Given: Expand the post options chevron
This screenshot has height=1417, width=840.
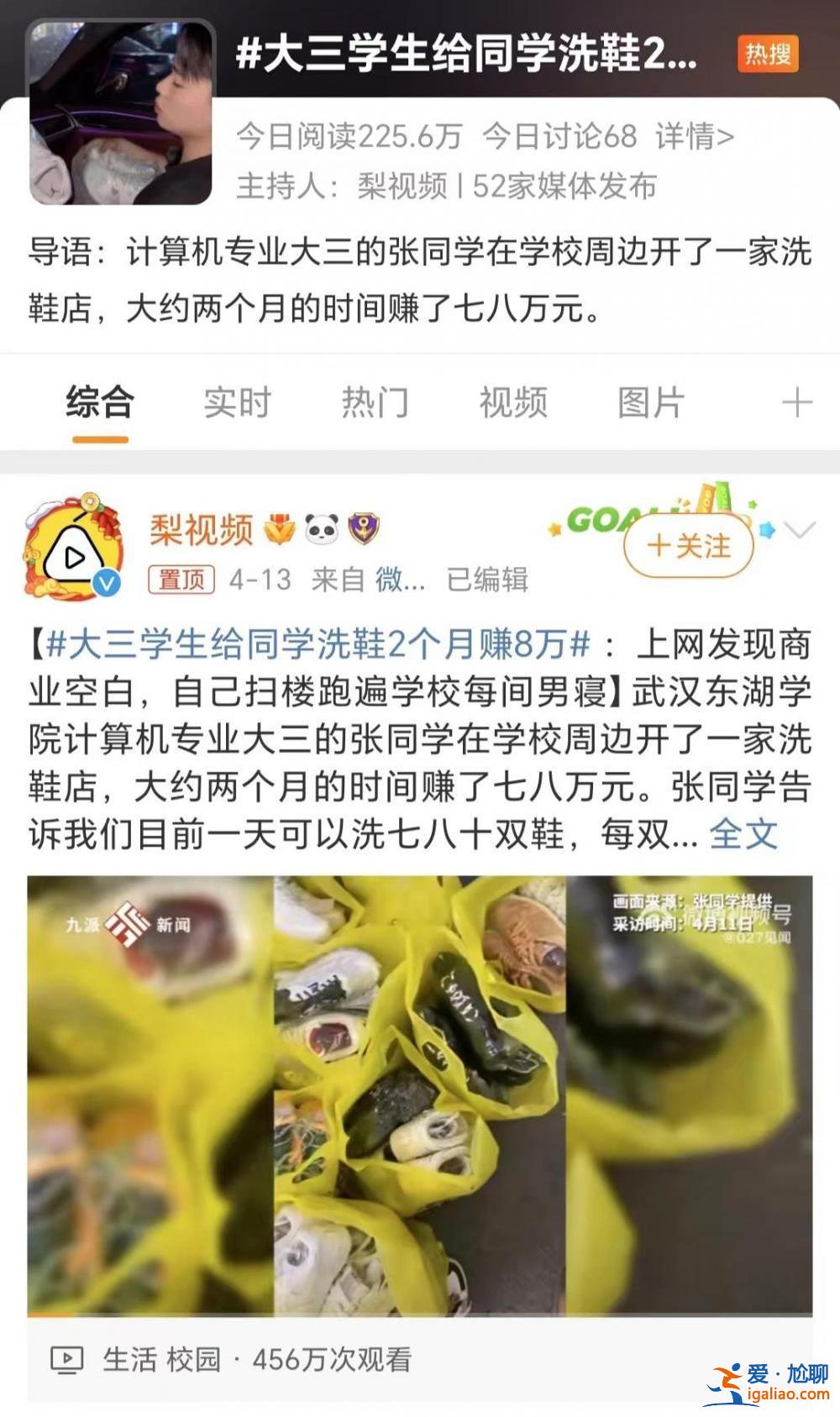Looking at the screenshot, I should click(x=799, y=530).
